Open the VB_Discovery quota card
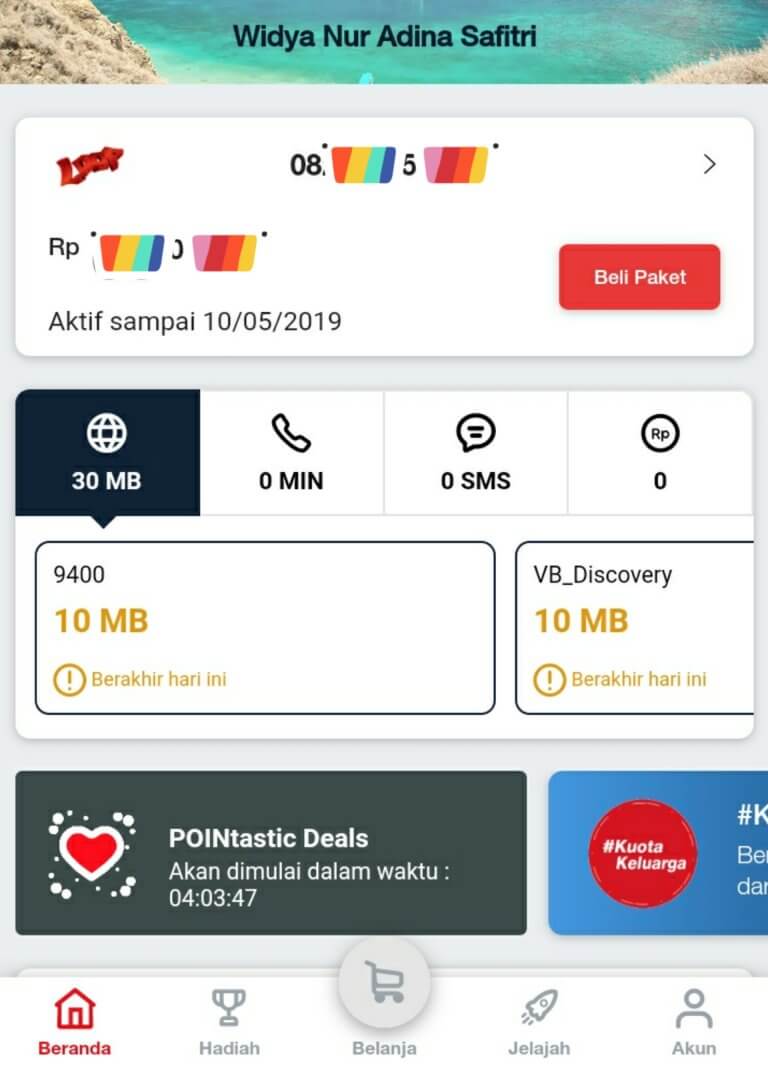Image resolution: width=768 pixels, height=1072 pixels. (x=634, y=627)
